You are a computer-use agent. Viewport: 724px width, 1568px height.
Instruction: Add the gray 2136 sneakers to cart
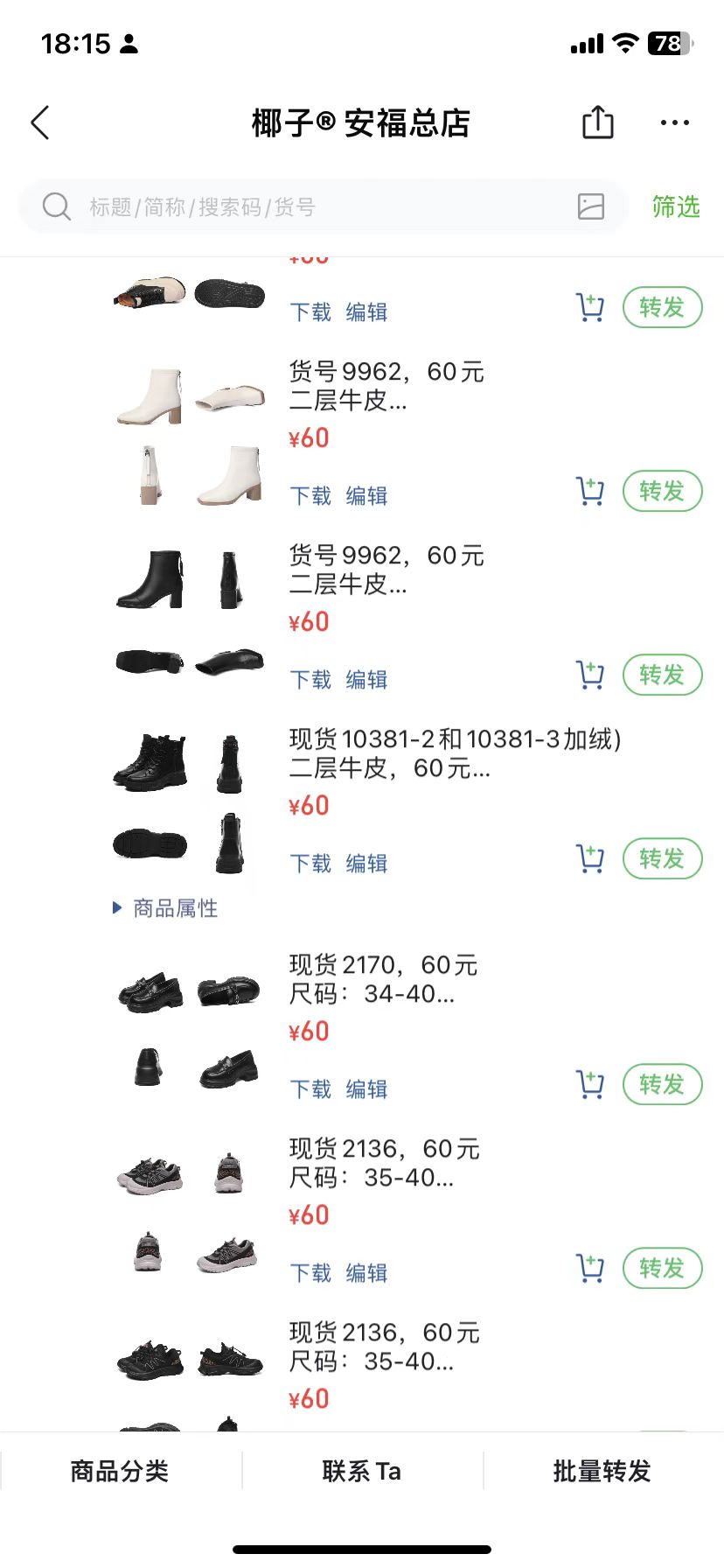(590, 1269)
